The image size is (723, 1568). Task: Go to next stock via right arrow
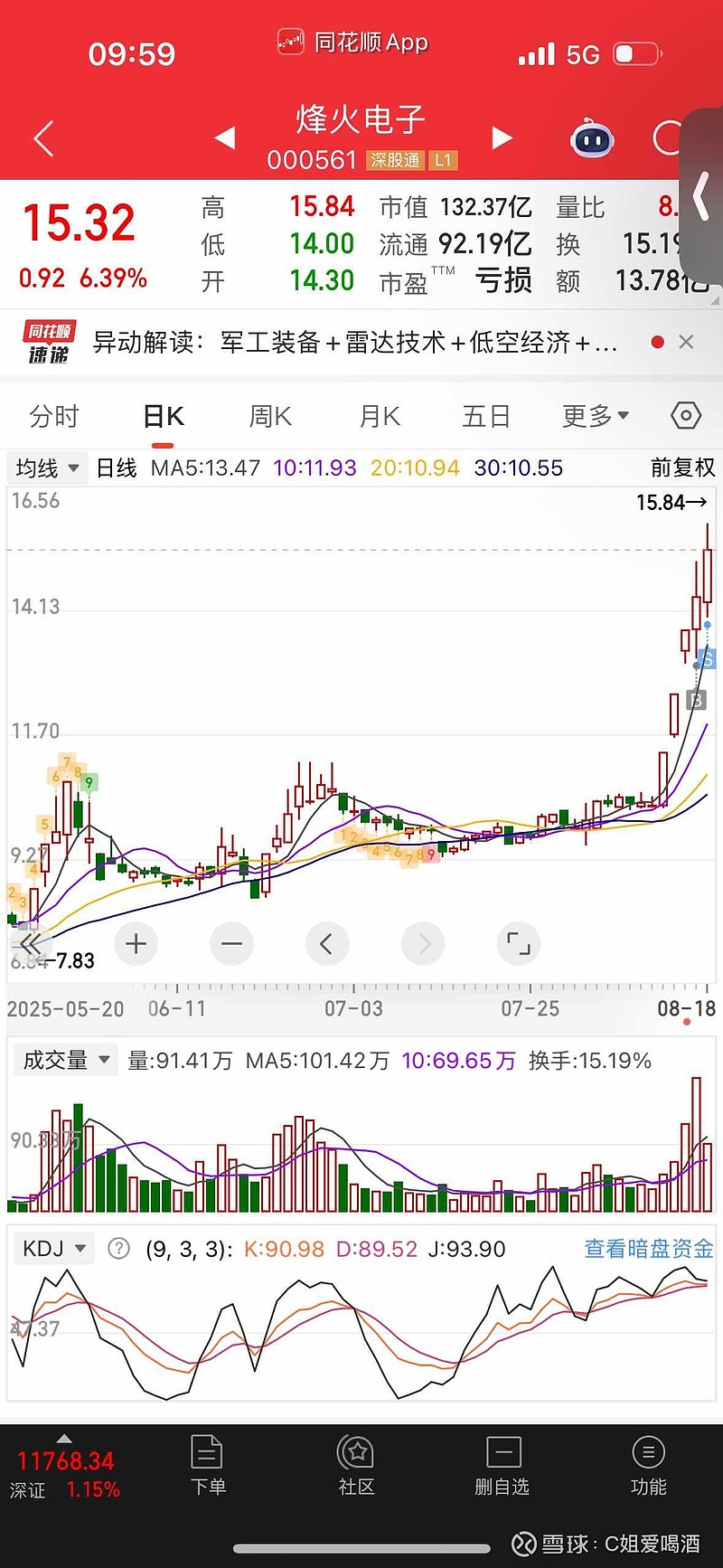502,137
